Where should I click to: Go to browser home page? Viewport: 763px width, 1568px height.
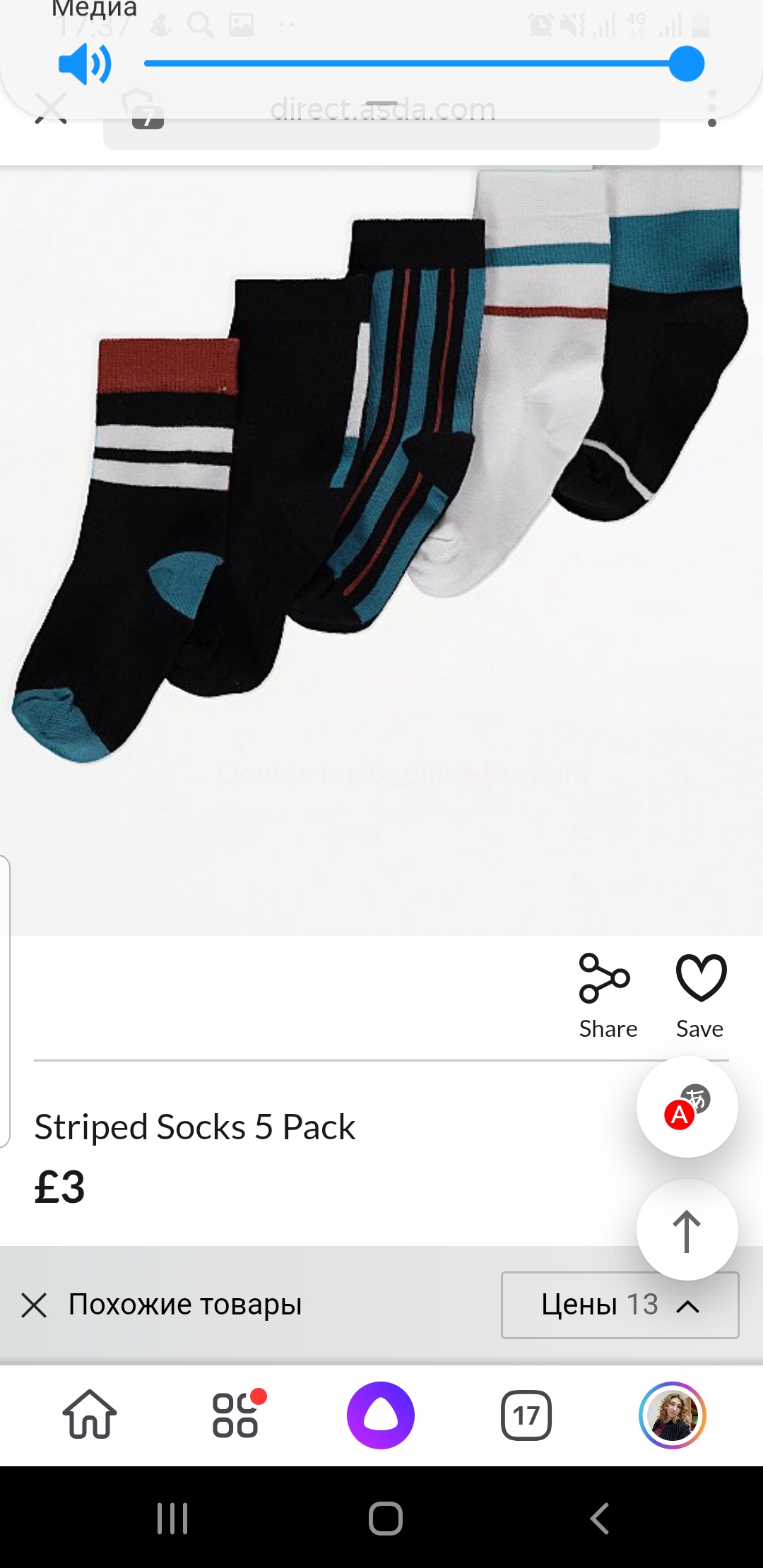pyautogui.click(x=90, y=1415)
